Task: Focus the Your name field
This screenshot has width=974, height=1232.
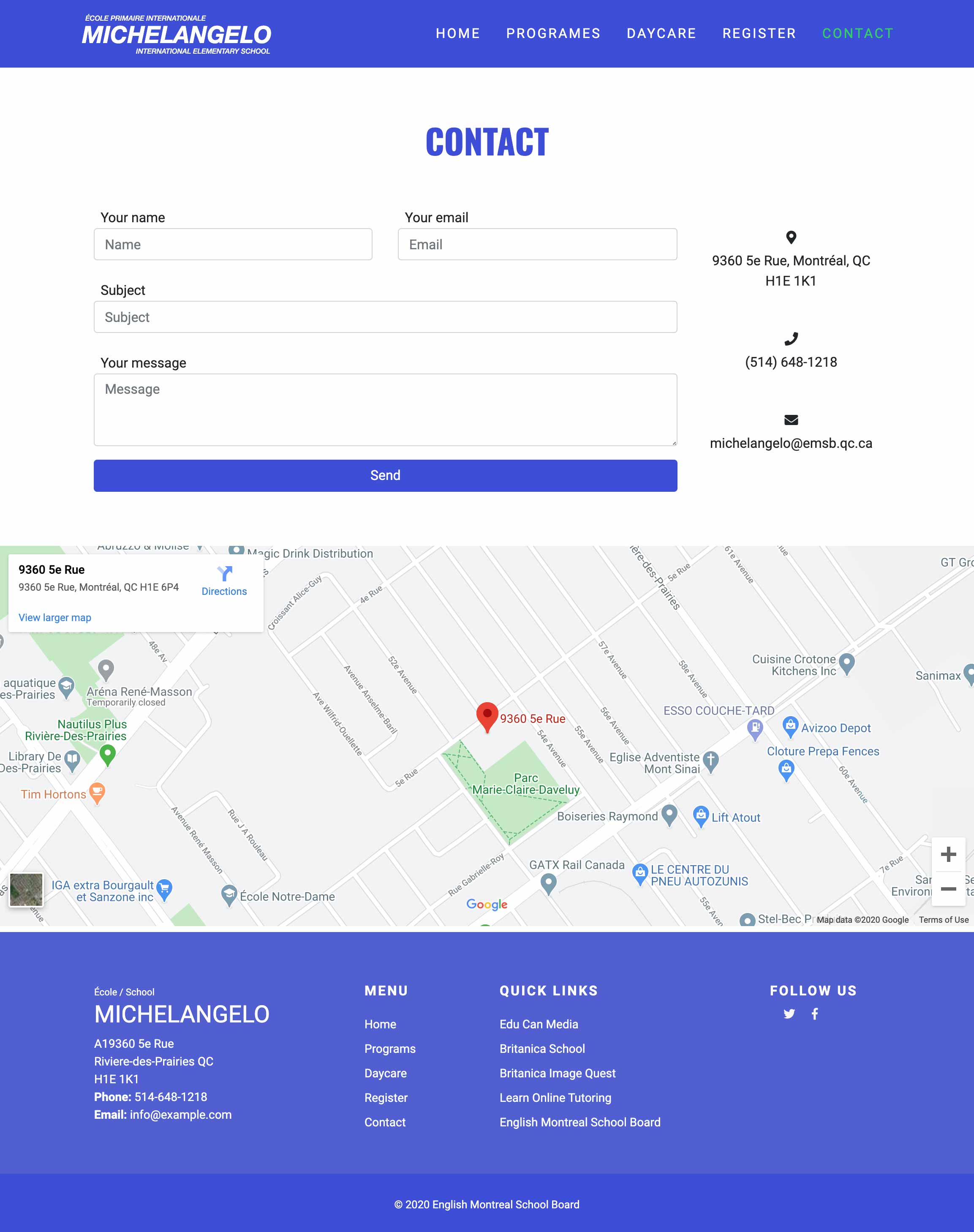Action: 233,245
